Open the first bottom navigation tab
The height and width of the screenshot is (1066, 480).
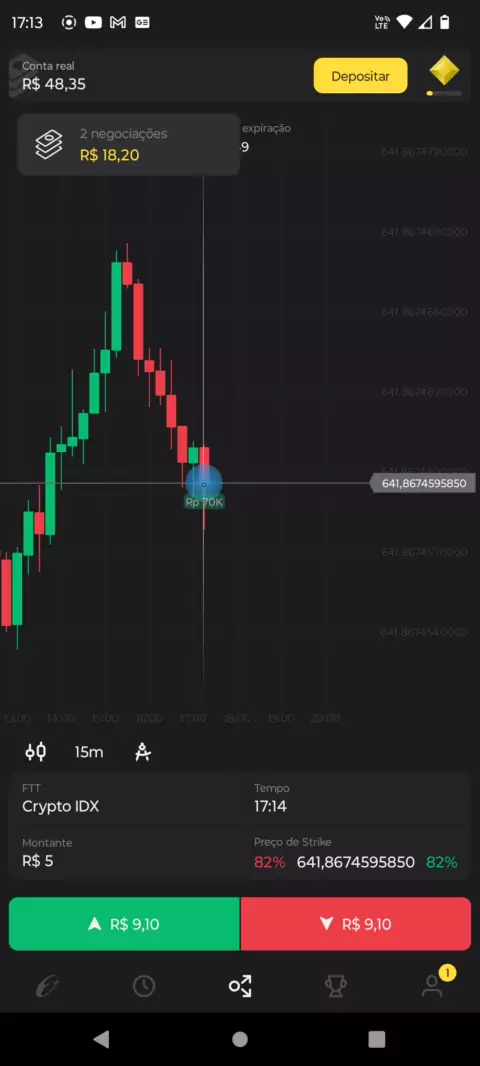[x=48, y=986]
